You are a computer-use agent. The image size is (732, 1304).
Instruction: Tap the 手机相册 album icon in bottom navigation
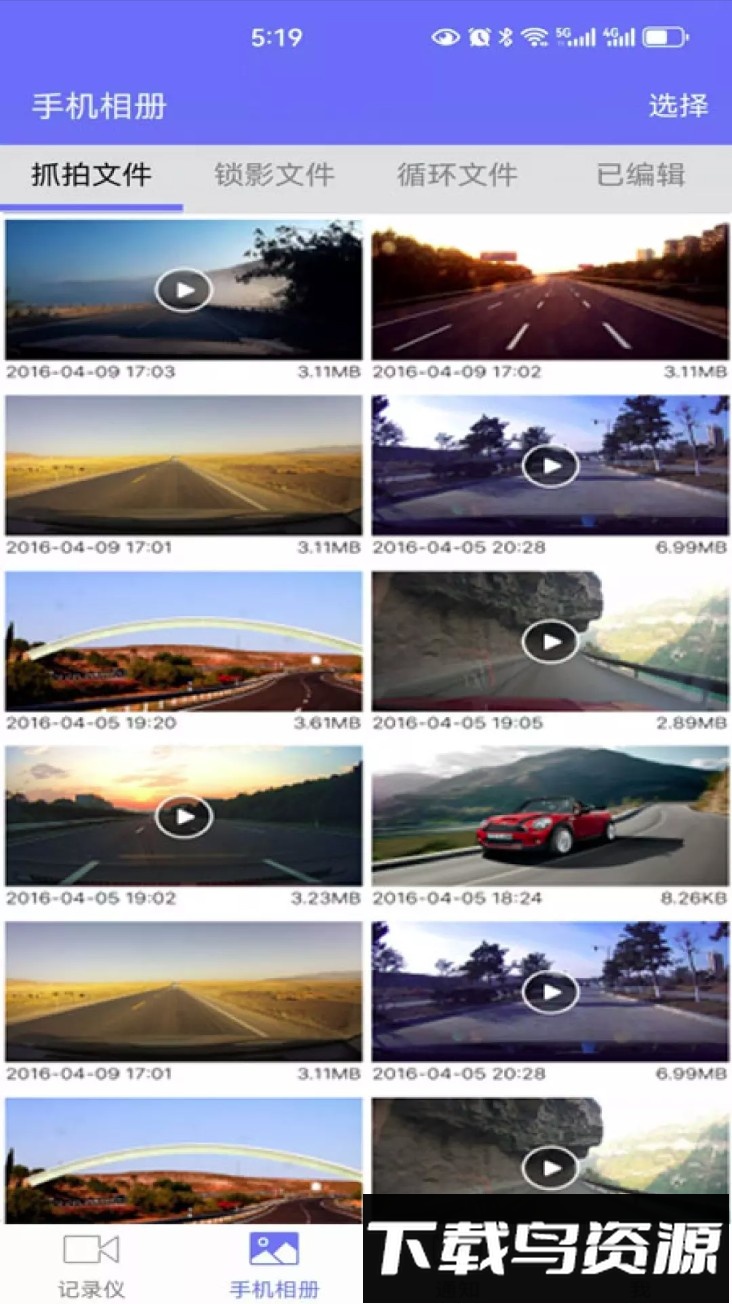click(270, 1245)
